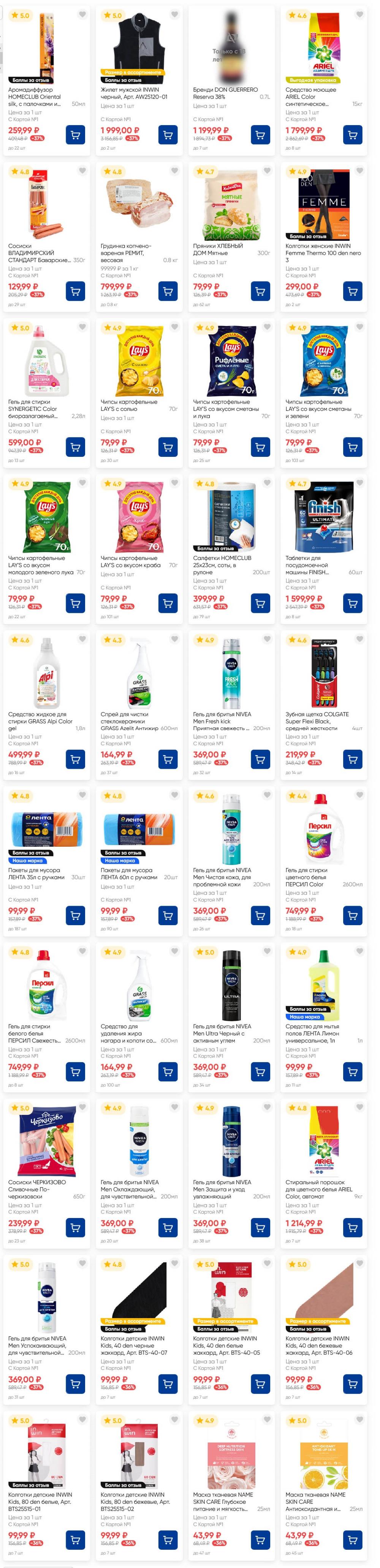Add GRASS Alpi Color gel to cart

(x=75, y=759)
